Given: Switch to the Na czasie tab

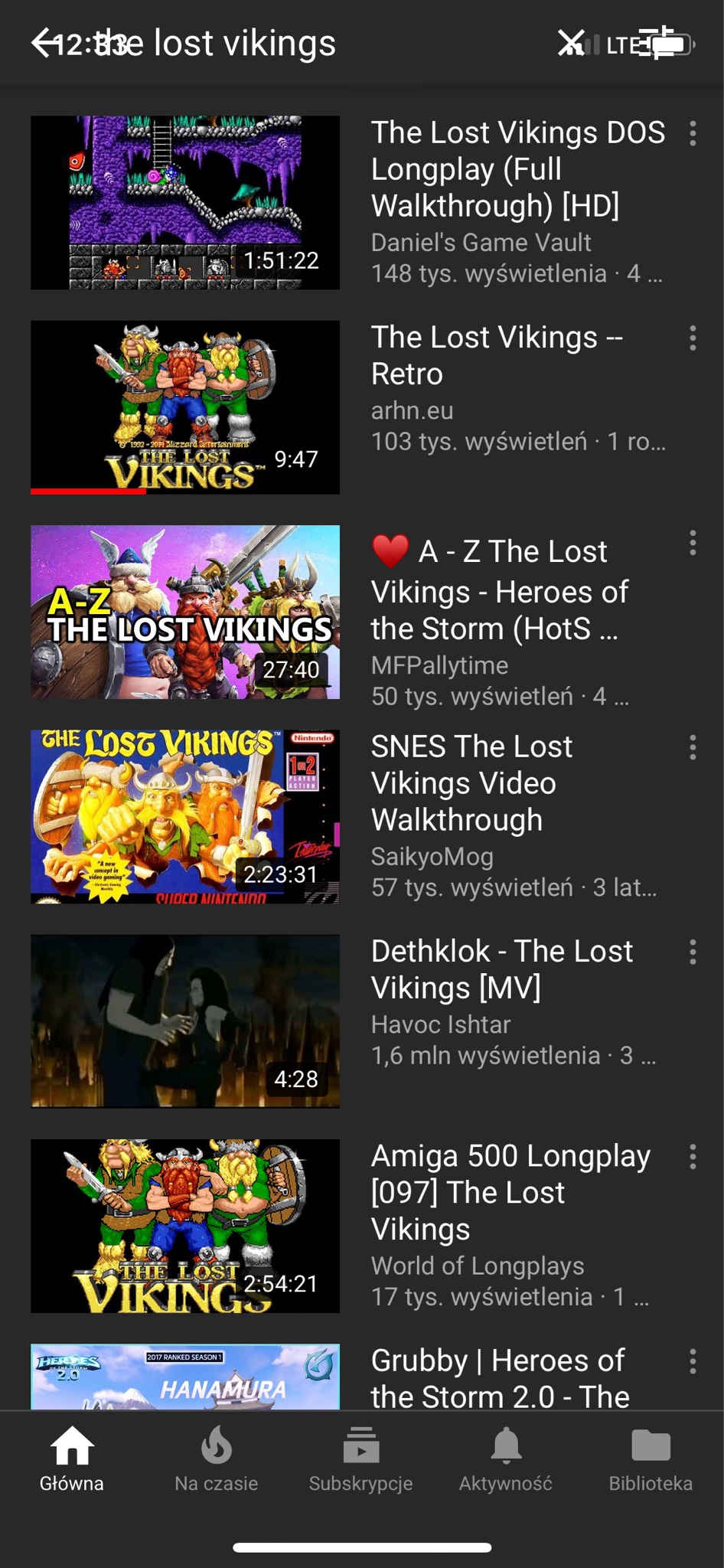Looking at the screenshot, I should point(217,1459).
